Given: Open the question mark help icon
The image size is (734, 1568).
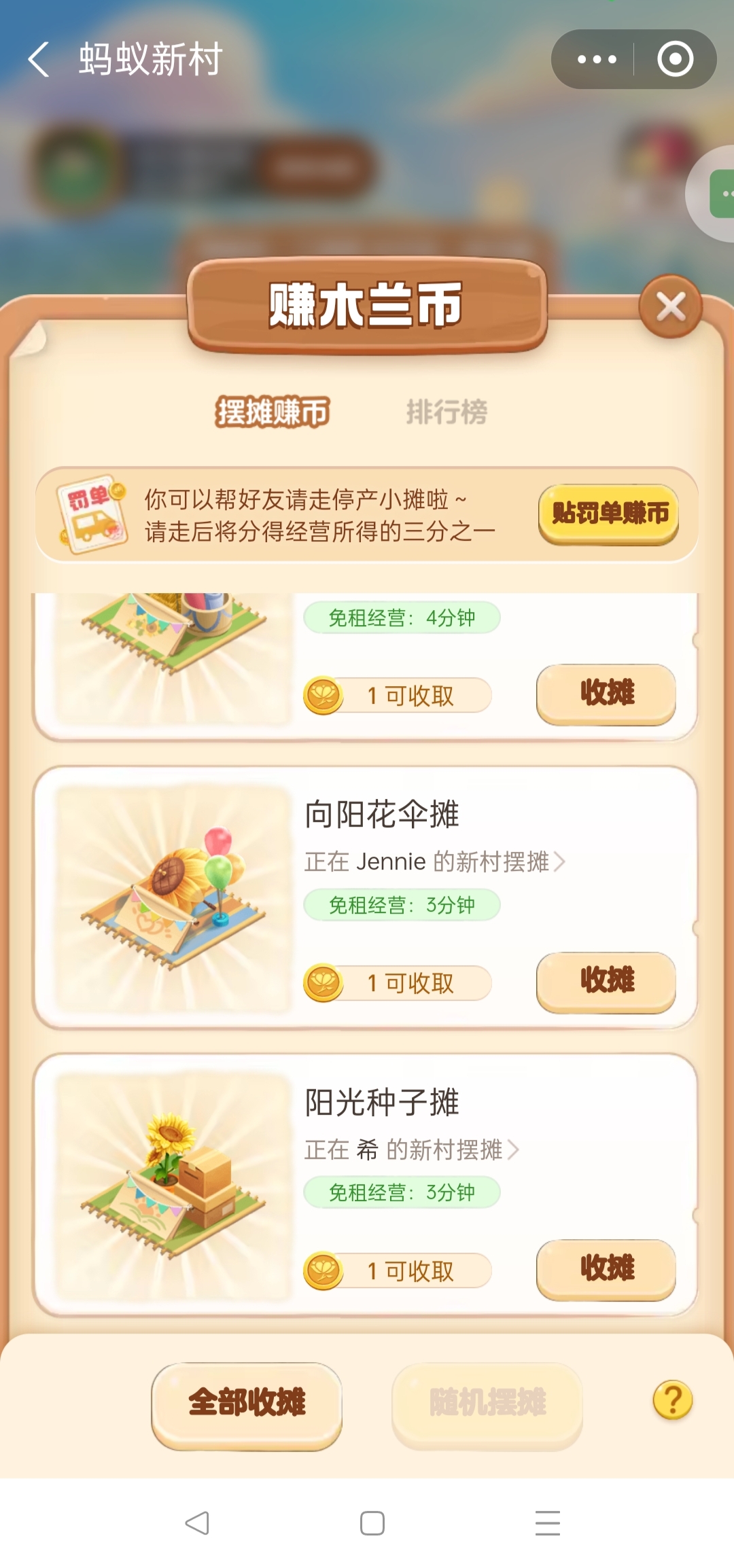Looking at the screenshot, I should point(672,1401).
